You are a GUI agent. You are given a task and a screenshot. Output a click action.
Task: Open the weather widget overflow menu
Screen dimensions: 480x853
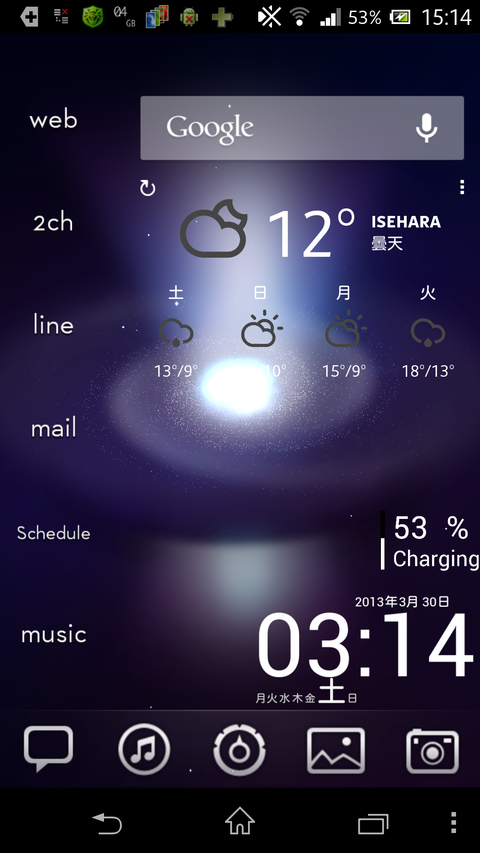click(x=461, y=188)
